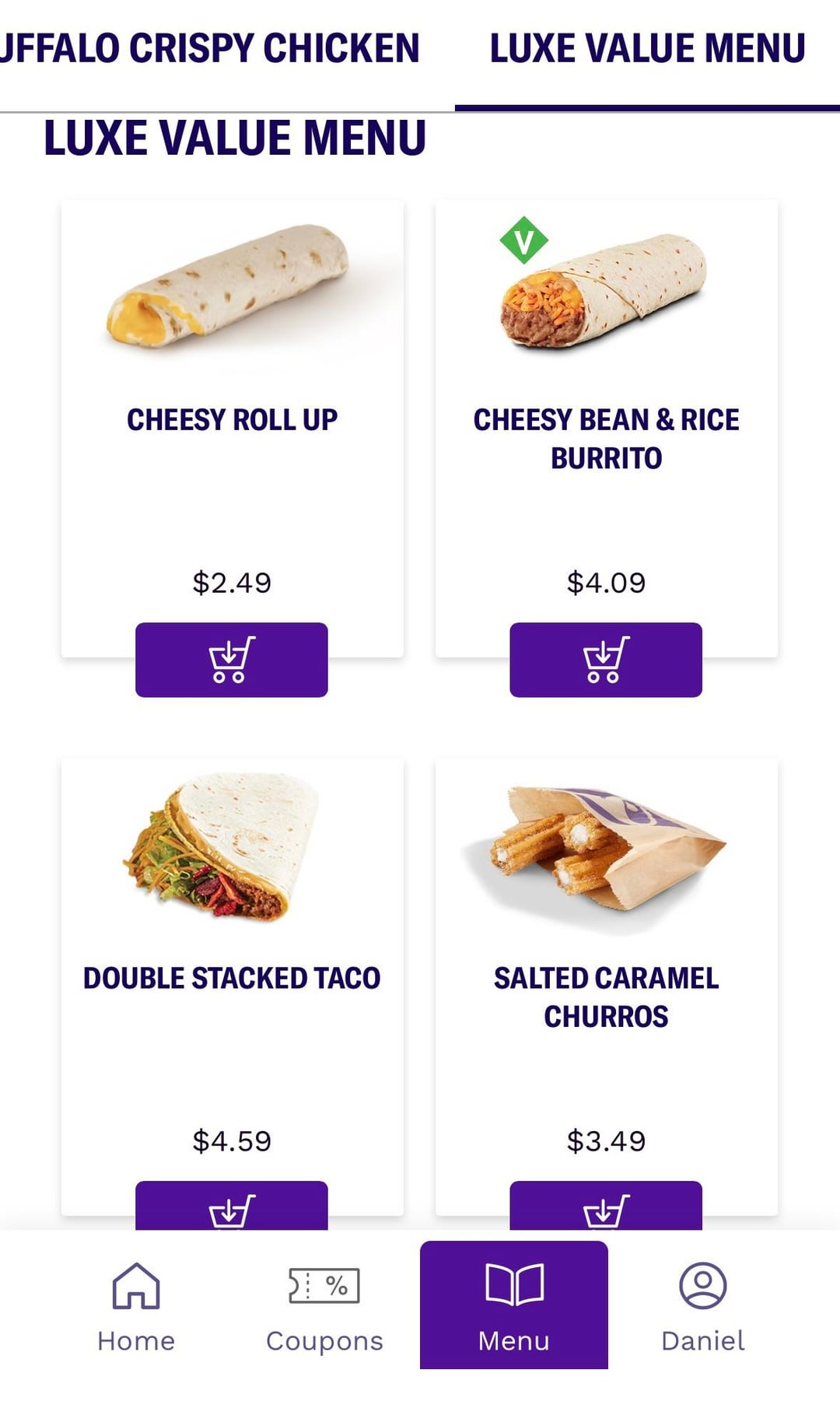This screenshot has height=1422, width=840.
Task: Add Double Stacked Taco to cart
Action: 232,1207
